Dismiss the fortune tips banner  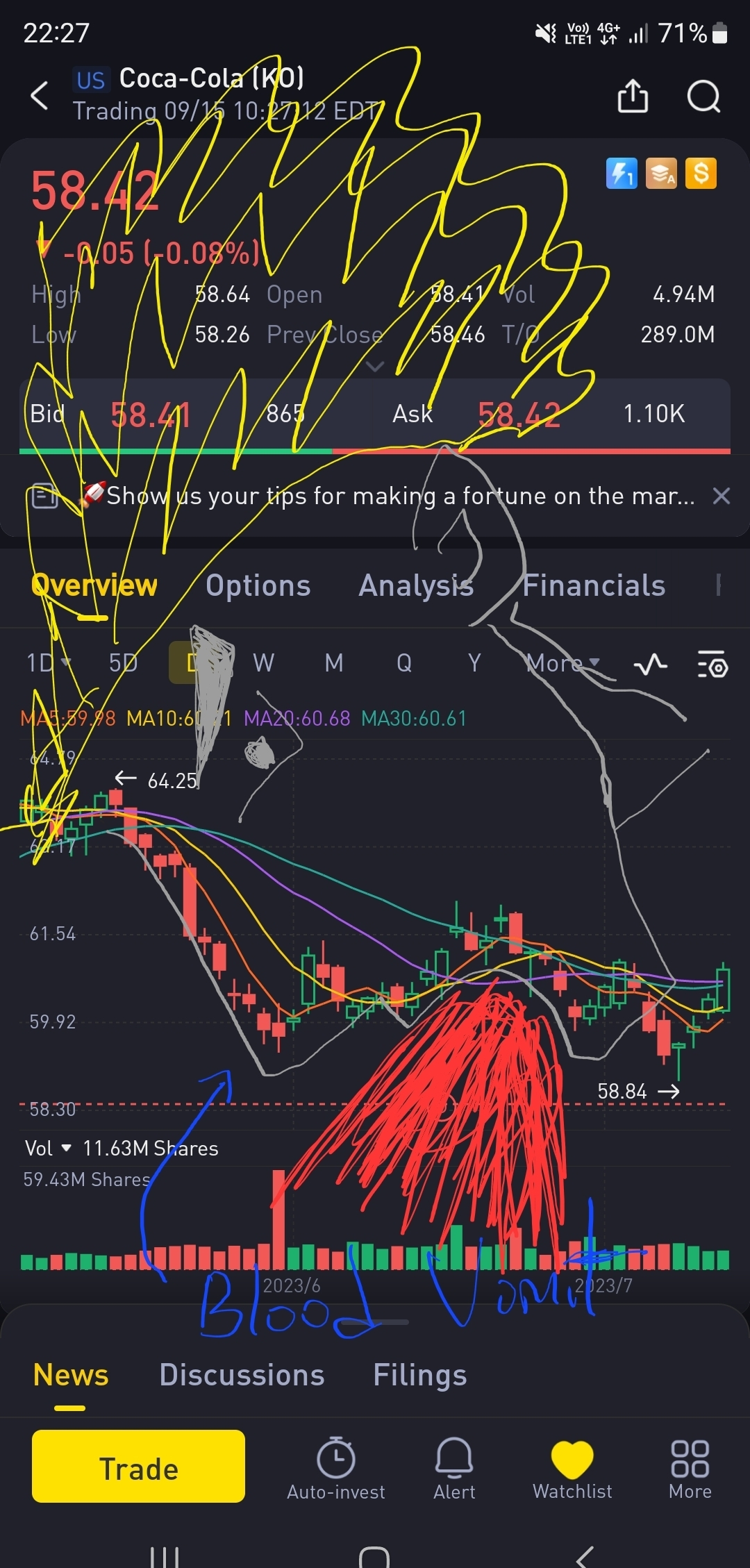722,496
